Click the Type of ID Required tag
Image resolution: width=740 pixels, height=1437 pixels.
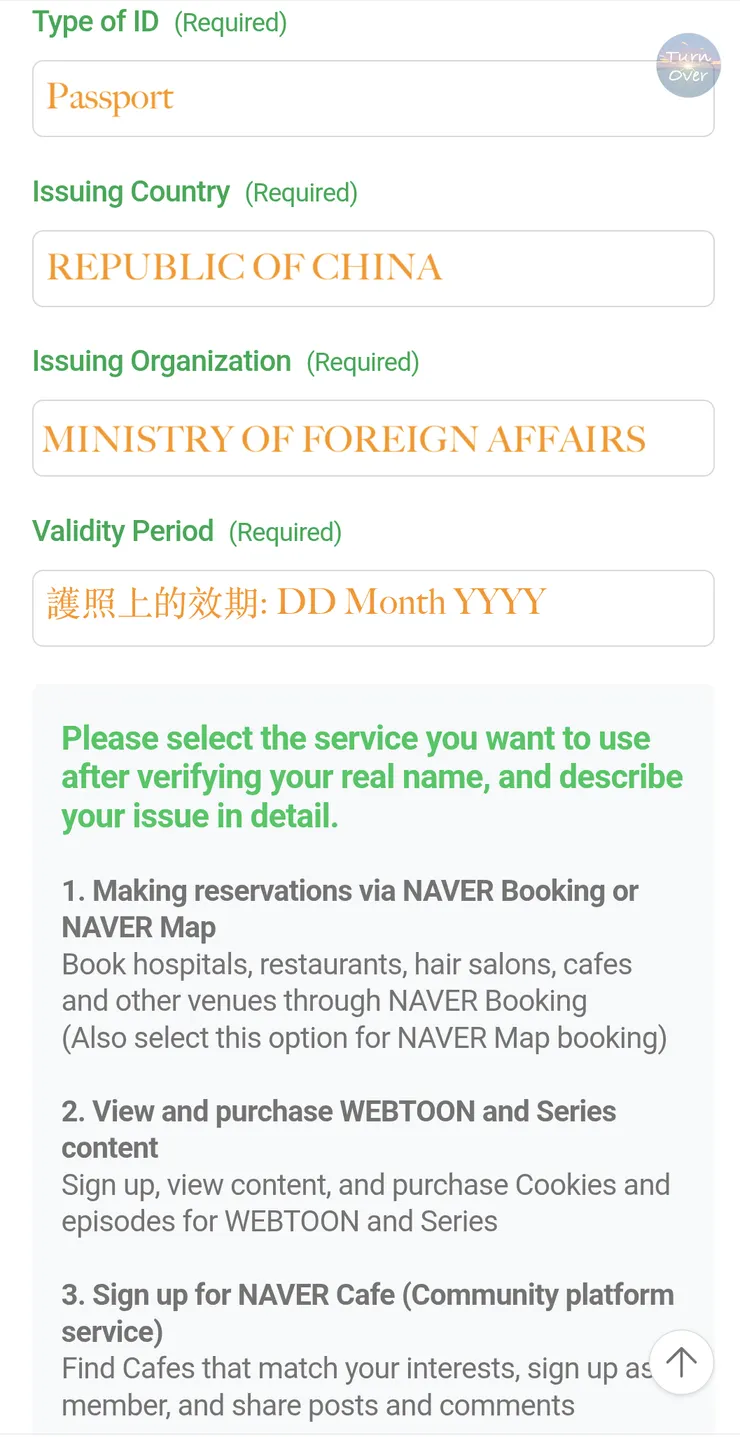coord(230,22)
